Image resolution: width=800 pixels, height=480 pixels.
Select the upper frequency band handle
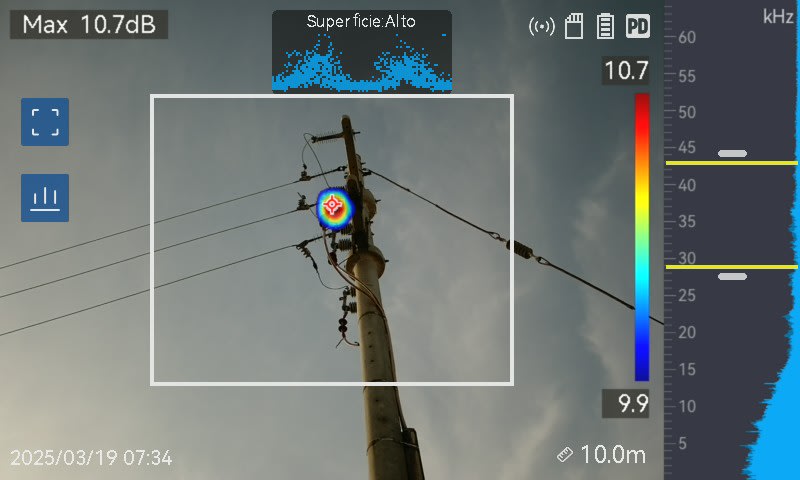(x=733, y=154)
